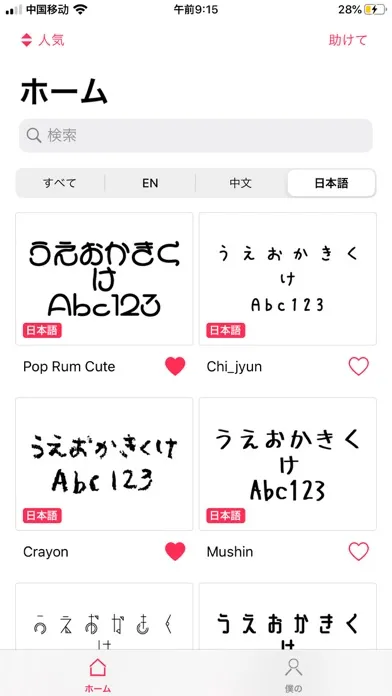Open the Pop Rum Cute font preview

[x=104, y=279]
